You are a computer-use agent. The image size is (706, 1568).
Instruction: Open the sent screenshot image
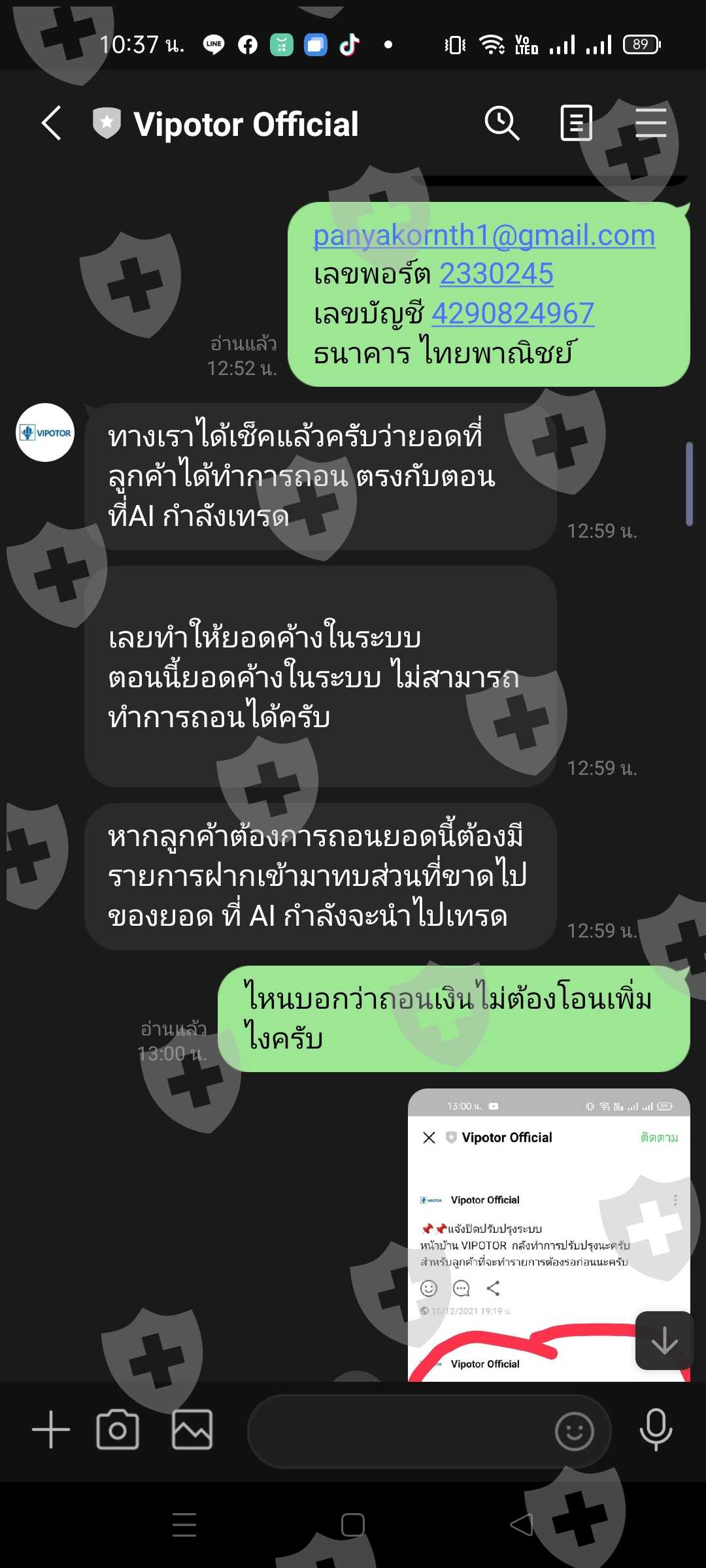click(549, 1235)
